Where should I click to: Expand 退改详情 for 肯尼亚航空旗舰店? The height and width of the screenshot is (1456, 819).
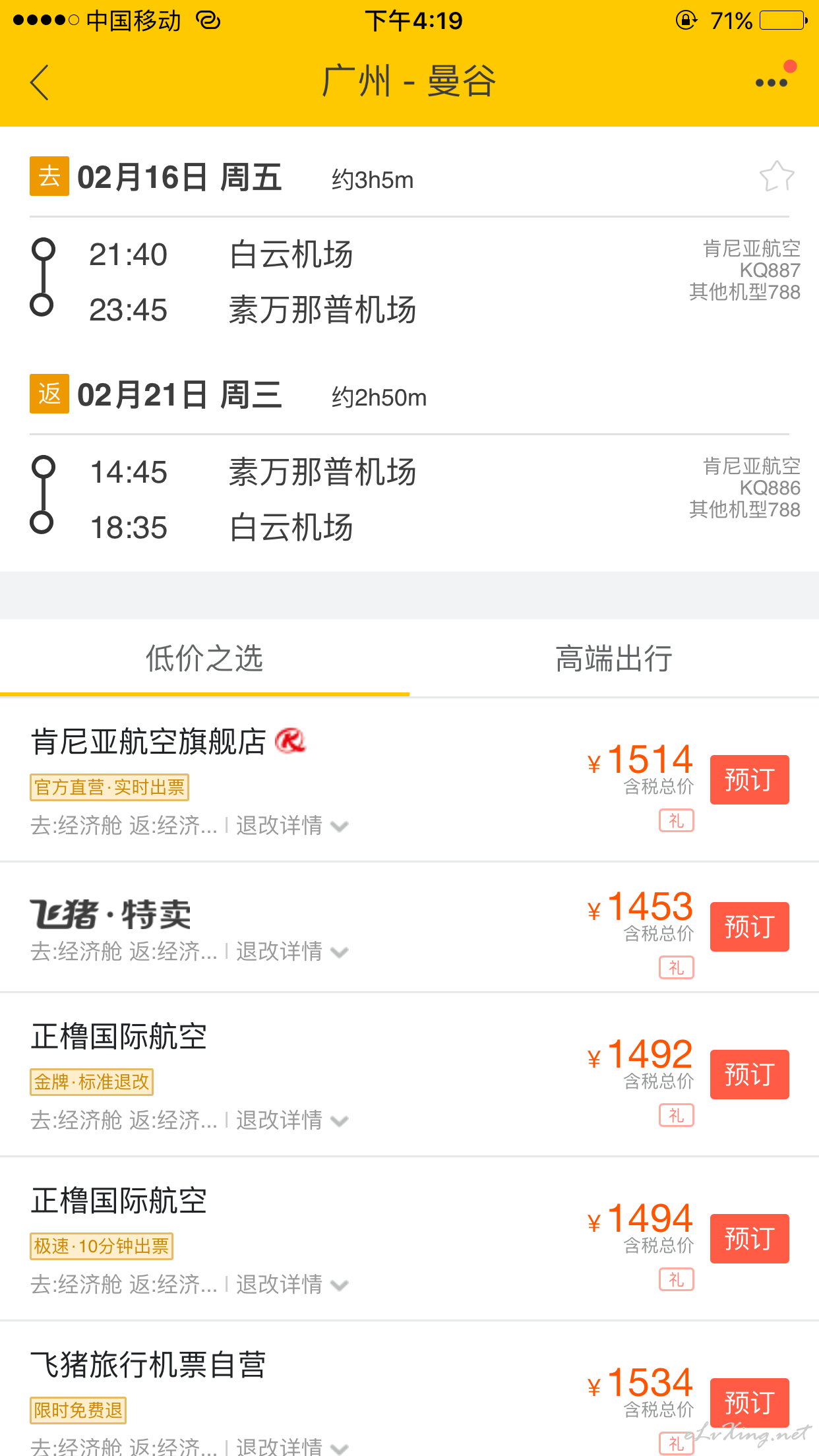tap(291, 826)
